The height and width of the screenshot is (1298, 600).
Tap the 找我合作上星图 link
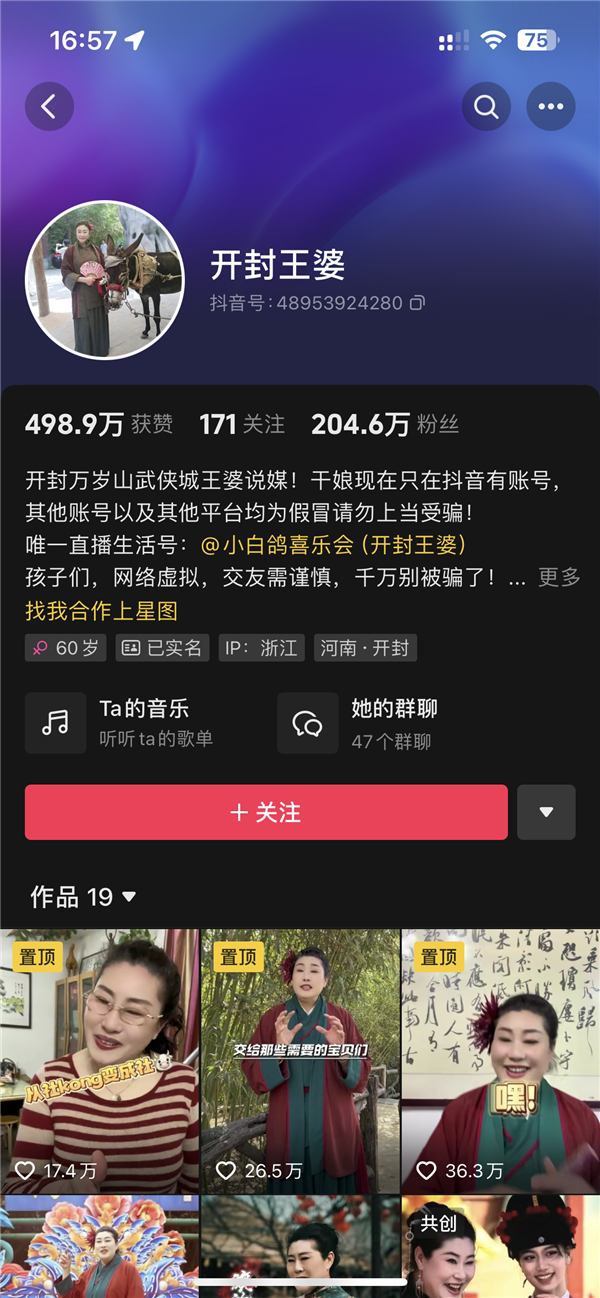(101, 610)
